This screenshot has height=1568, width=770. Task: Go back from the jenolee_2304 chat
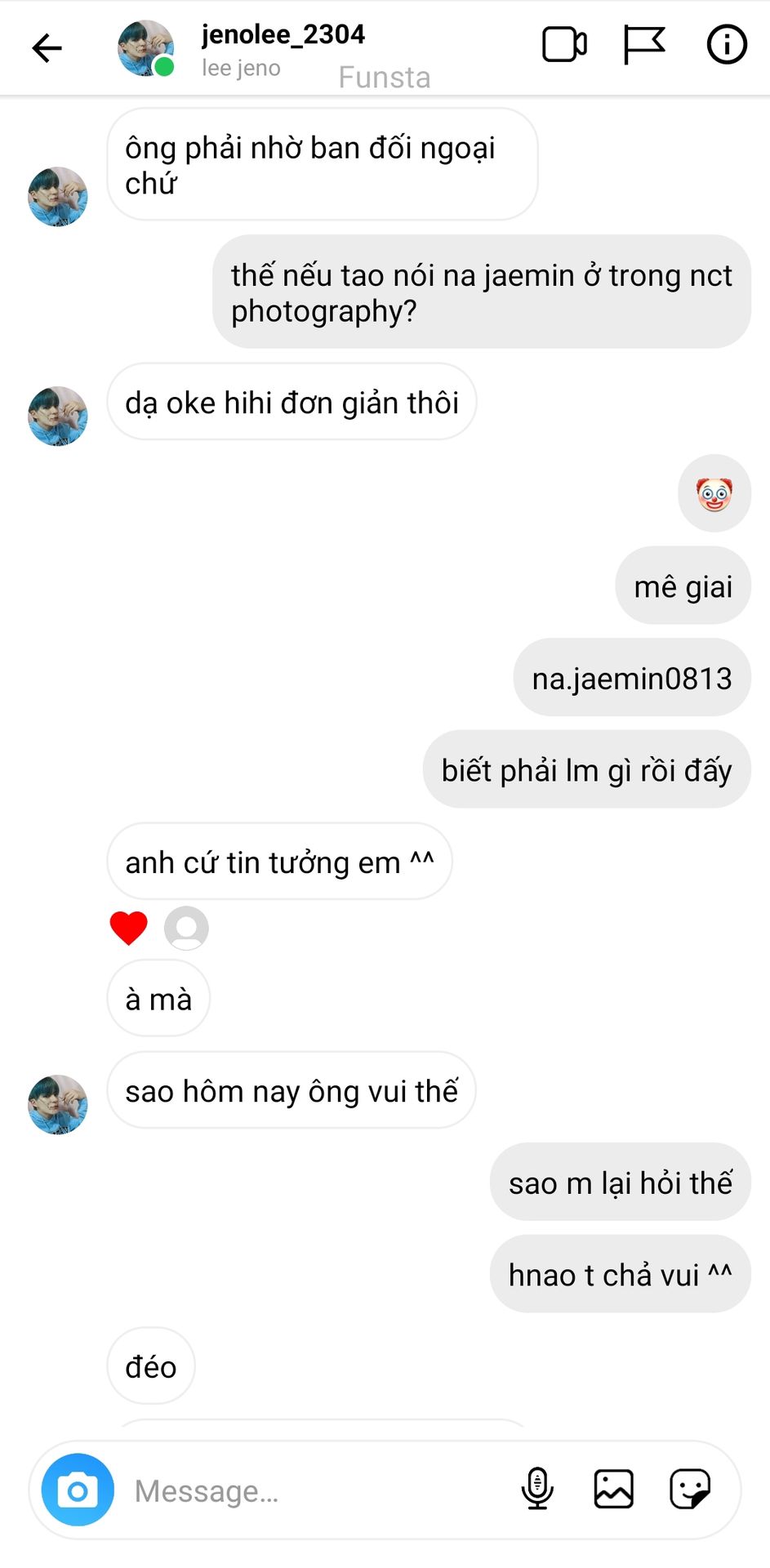(47, 47)
